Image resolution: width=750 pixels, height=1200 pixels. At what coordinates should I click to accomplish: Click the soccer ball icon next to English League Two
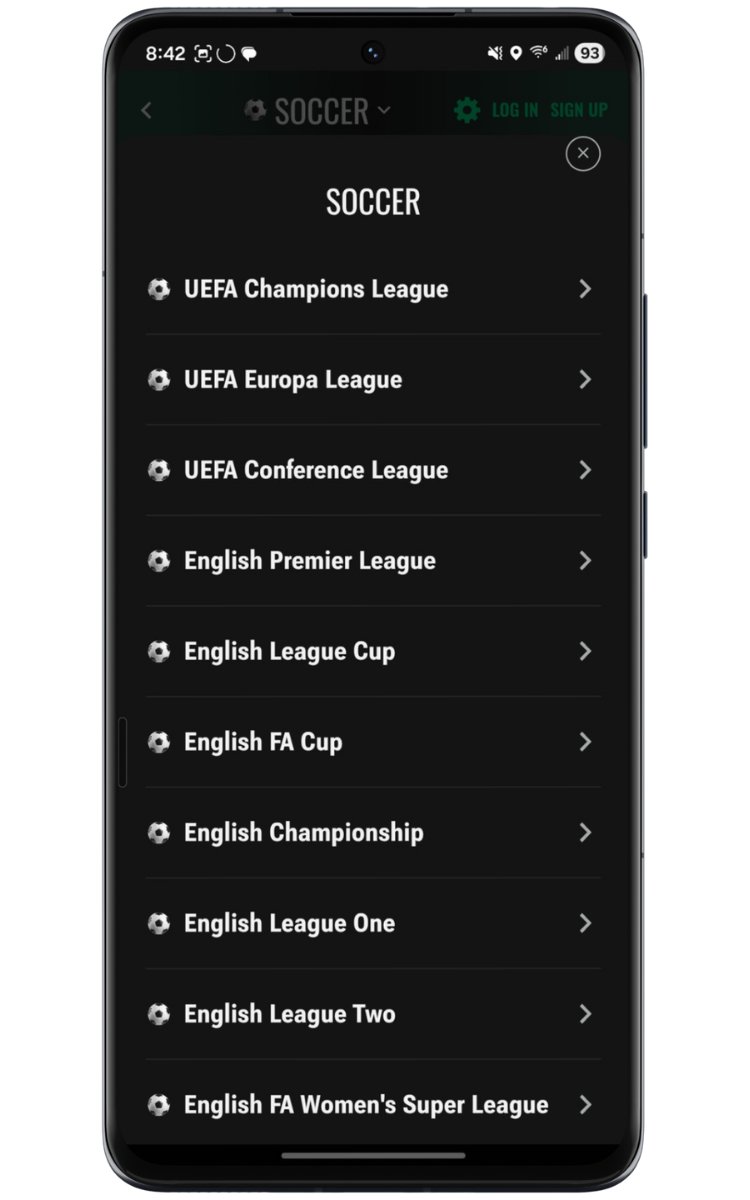coord(158,1014)
